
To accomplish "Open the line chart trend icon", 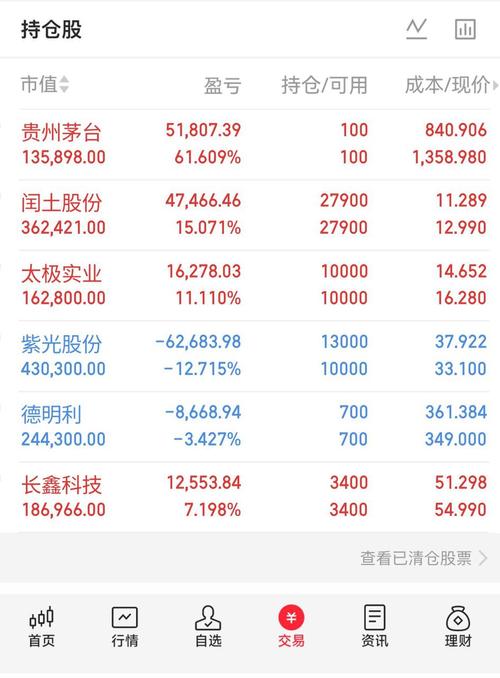I will tap(417, 29).
